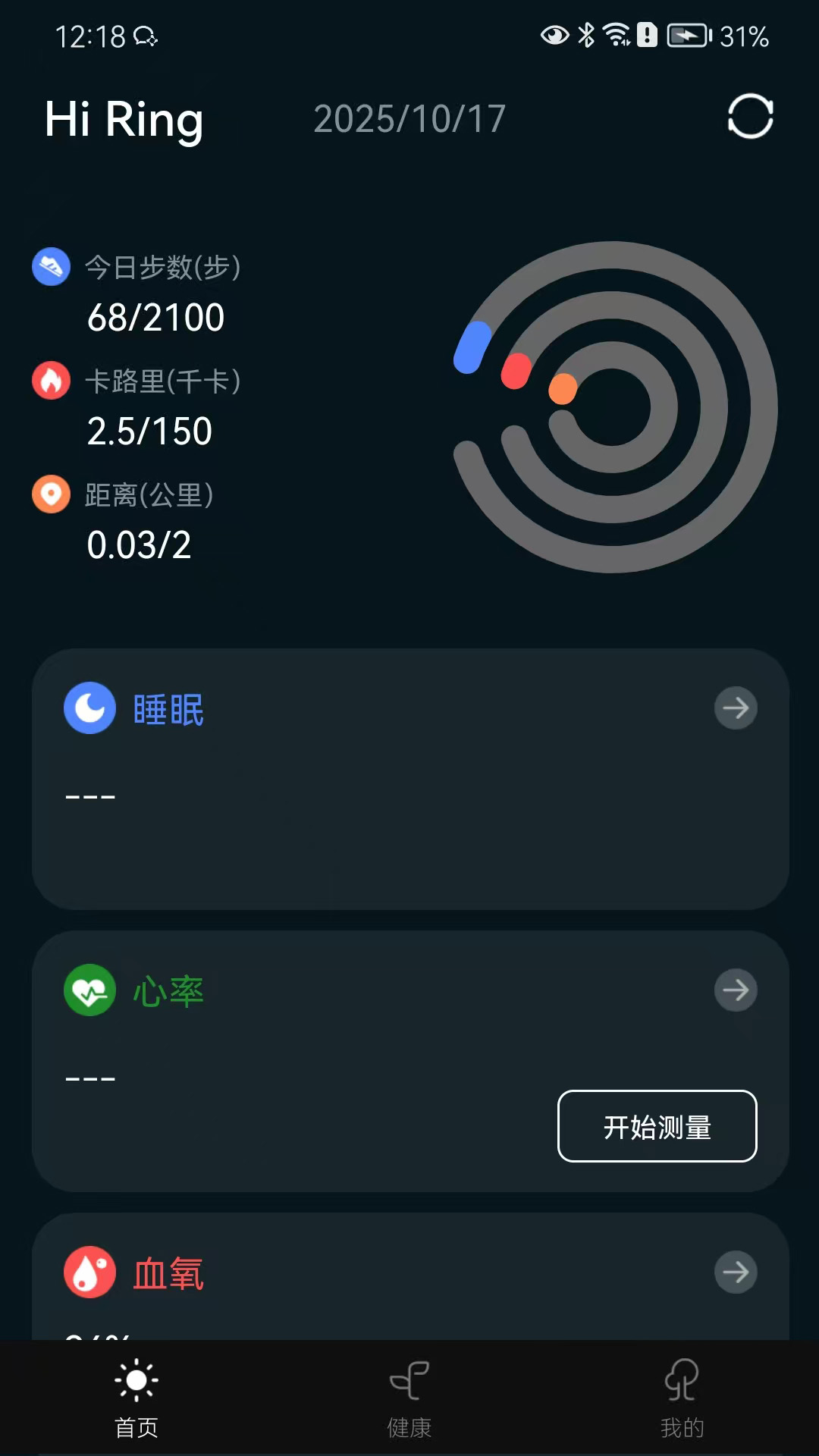
Task: Switch to the 首页 tab
Action: pos(136,1399)
